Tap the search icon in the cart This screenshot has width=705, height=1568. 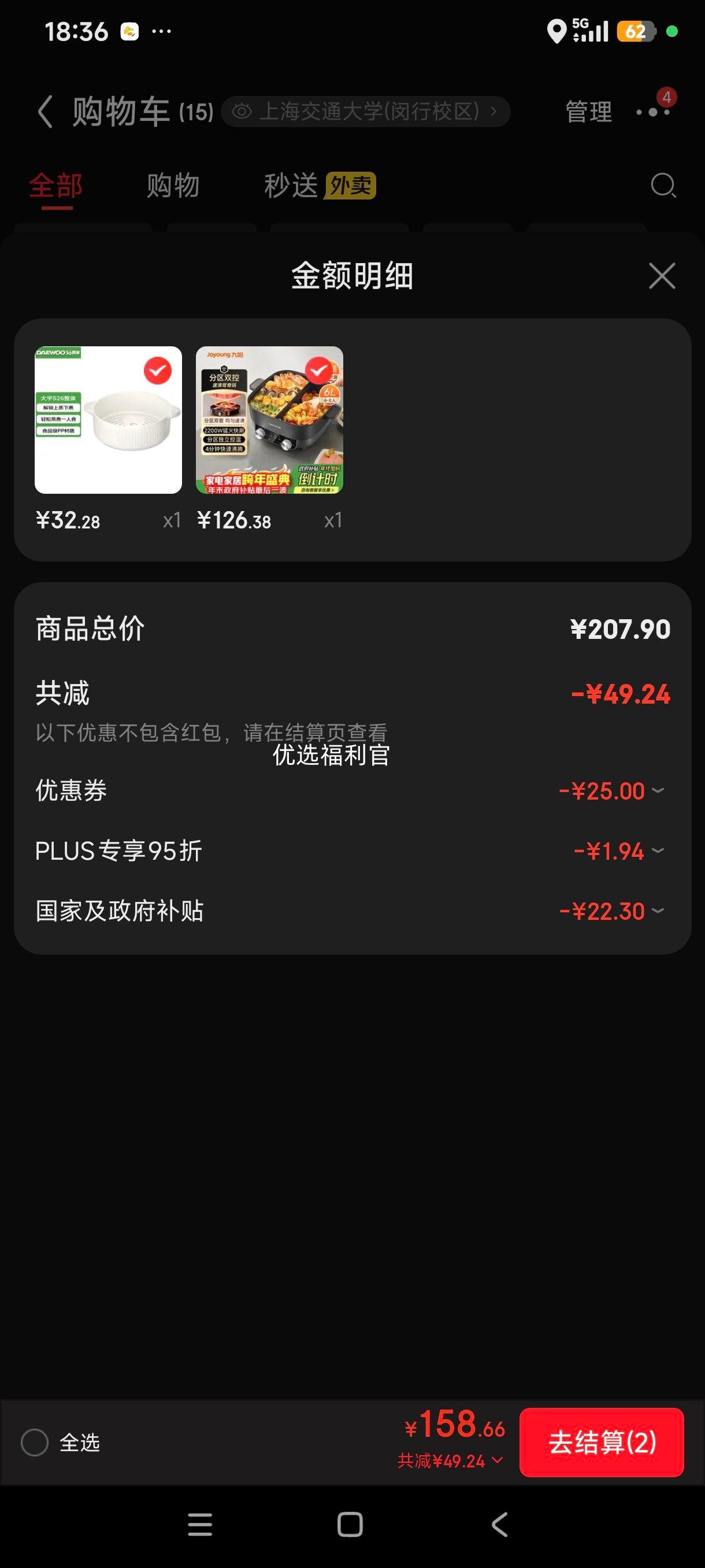coord(663,186)
